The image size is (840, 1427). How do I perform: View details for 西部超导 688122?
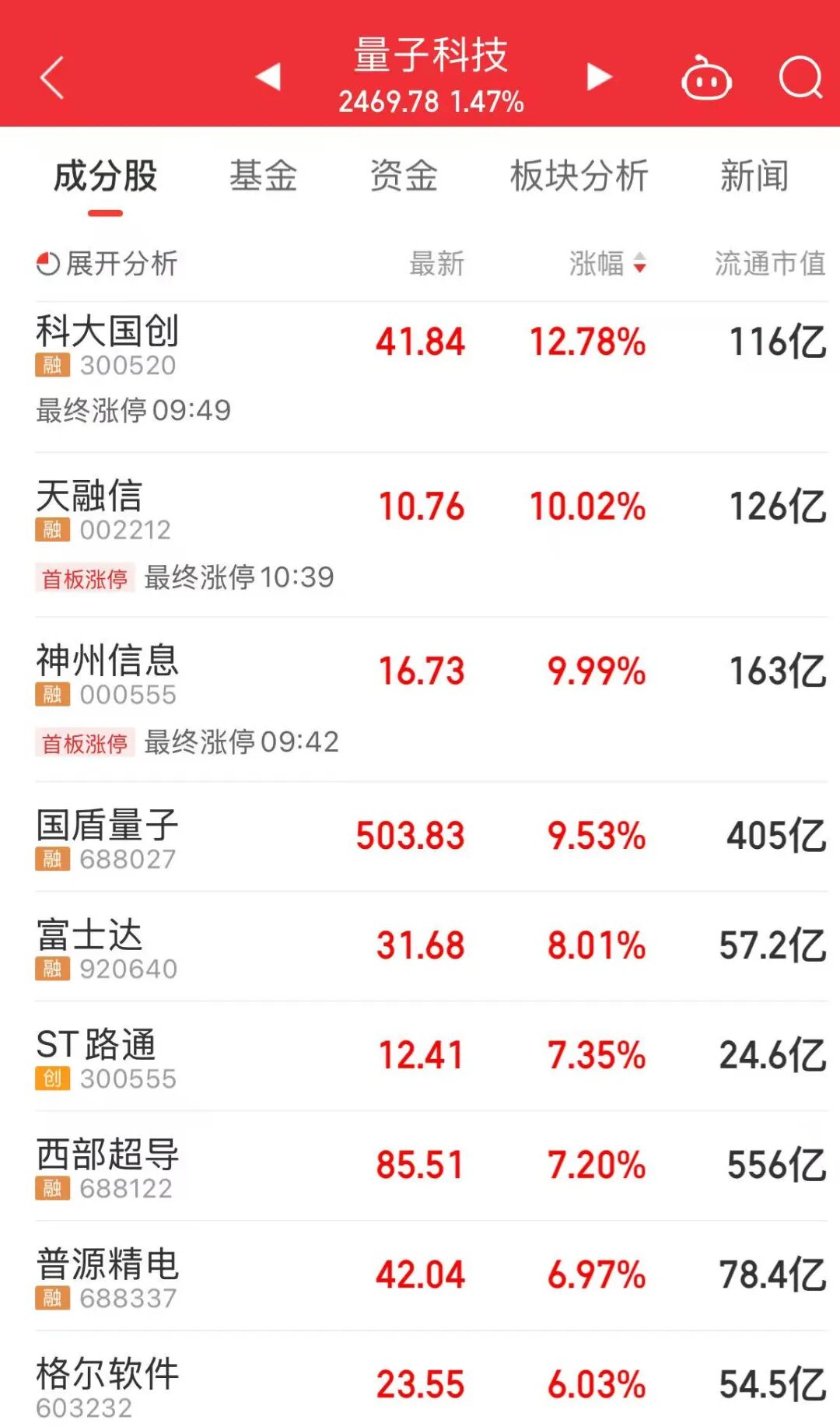point(109,1166)
